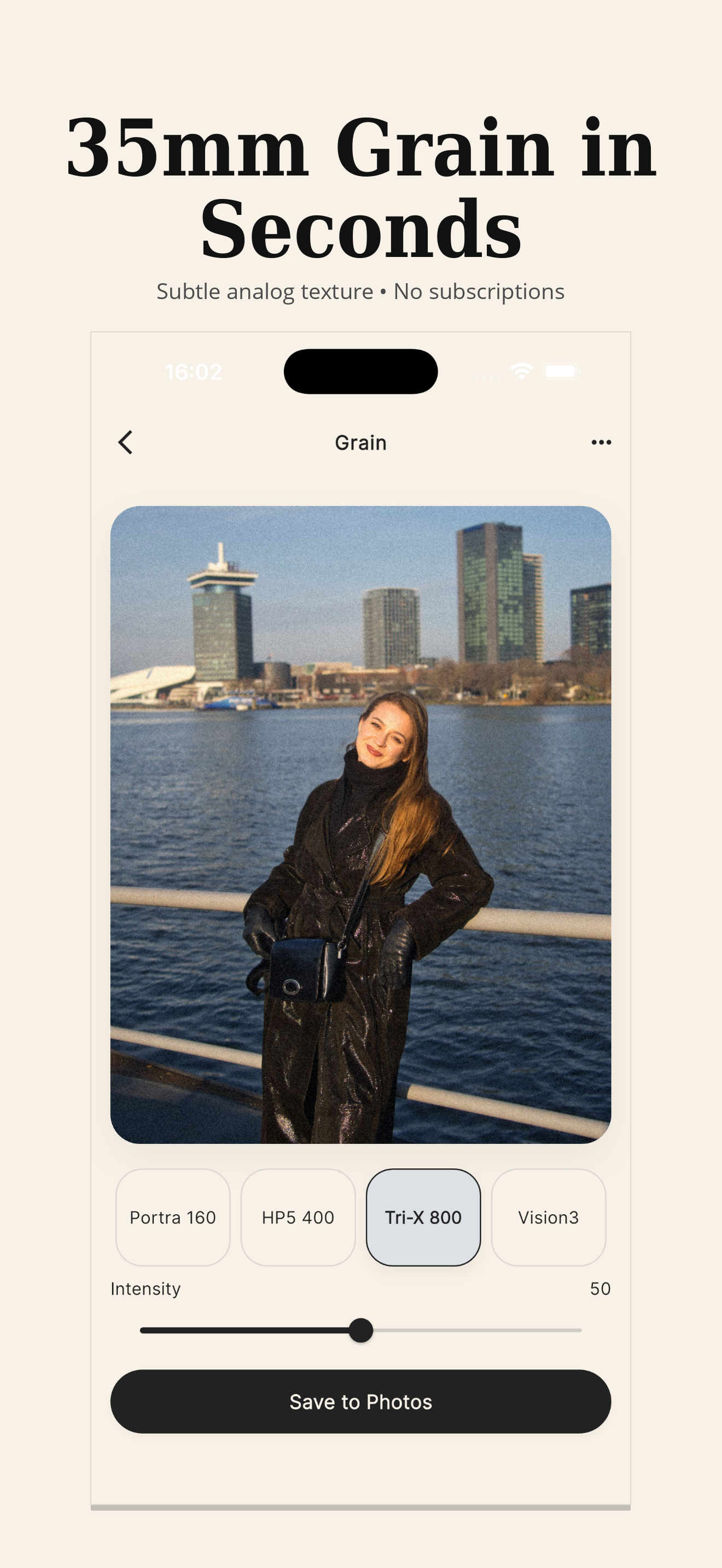
Task: Tap Save to Photos
Action: pyautogui.click(x=361, y=1402)
